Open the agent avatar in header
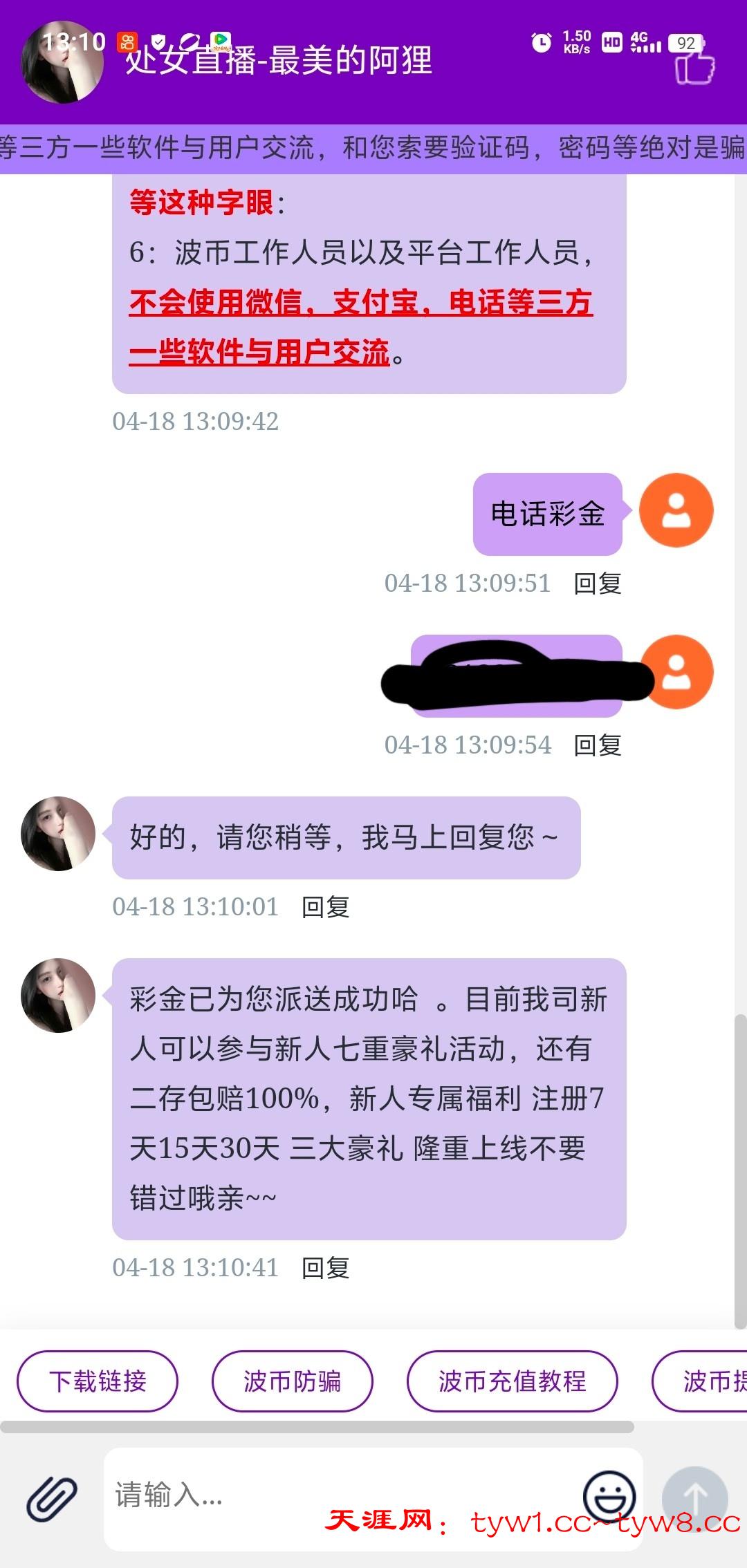This screenshot has width=747, height=1568. click(62, 64)
